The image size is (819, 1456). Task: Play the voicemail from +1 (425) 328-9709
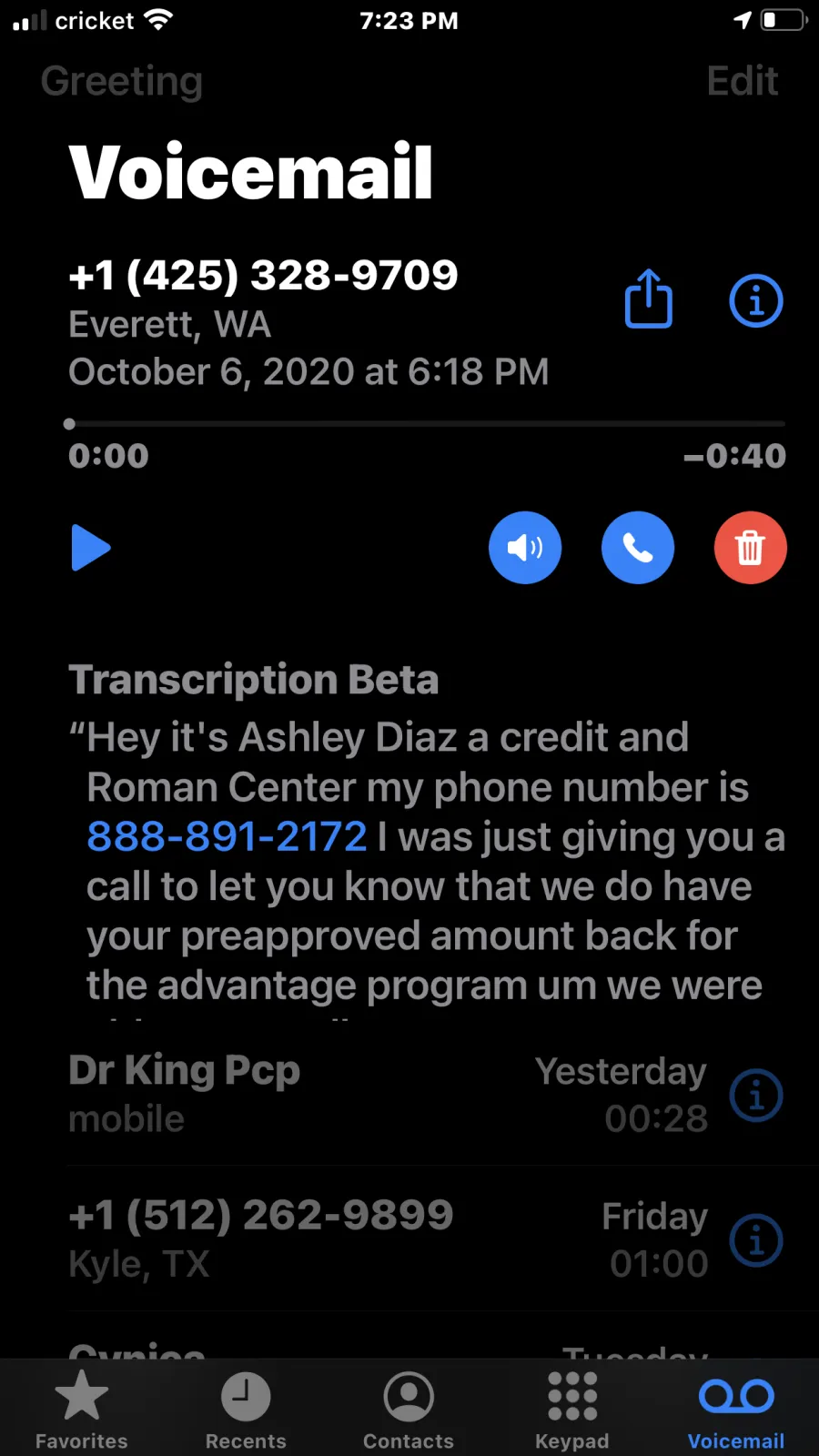click(x=91, y=548)
